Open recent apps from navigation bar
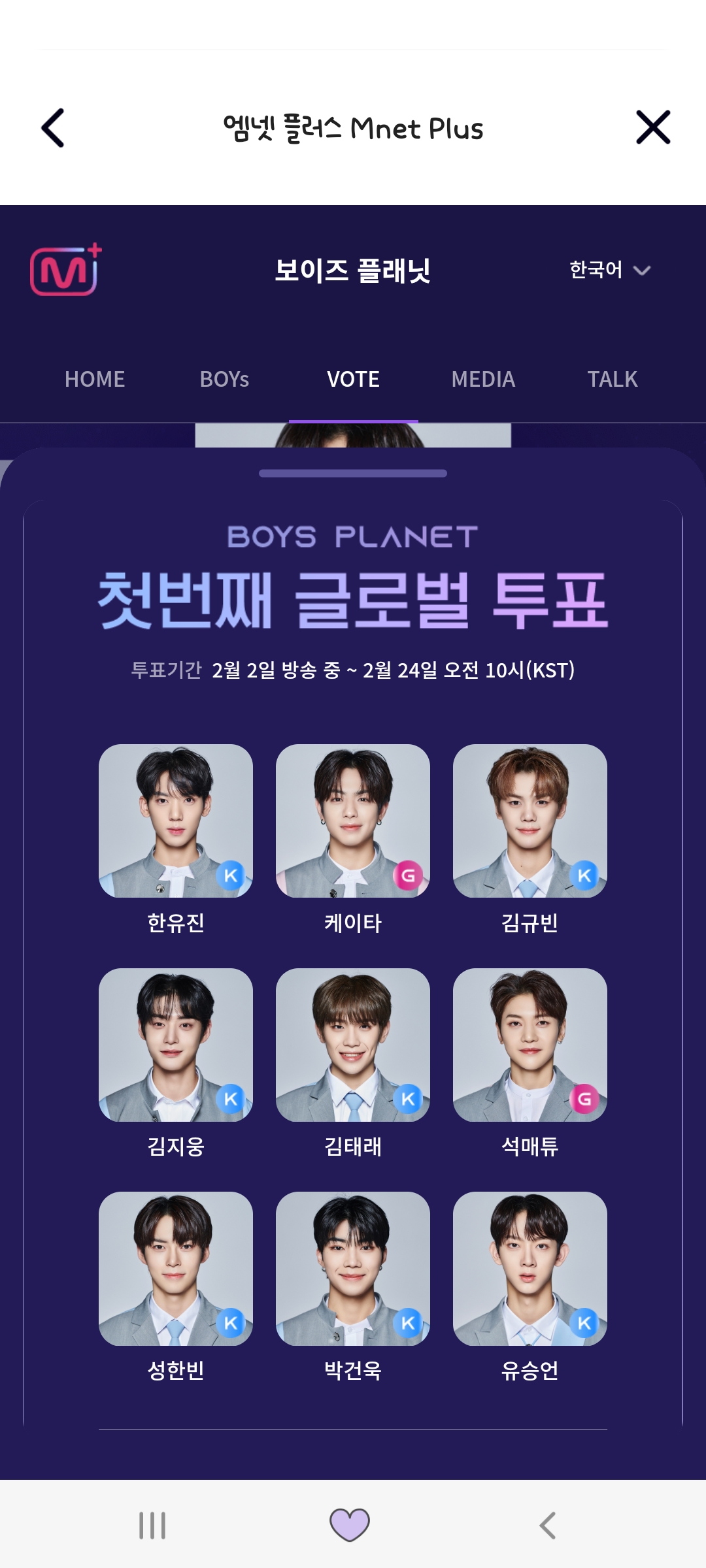Viewport: 706px width, 1568px height. (x=152, y=1526)
